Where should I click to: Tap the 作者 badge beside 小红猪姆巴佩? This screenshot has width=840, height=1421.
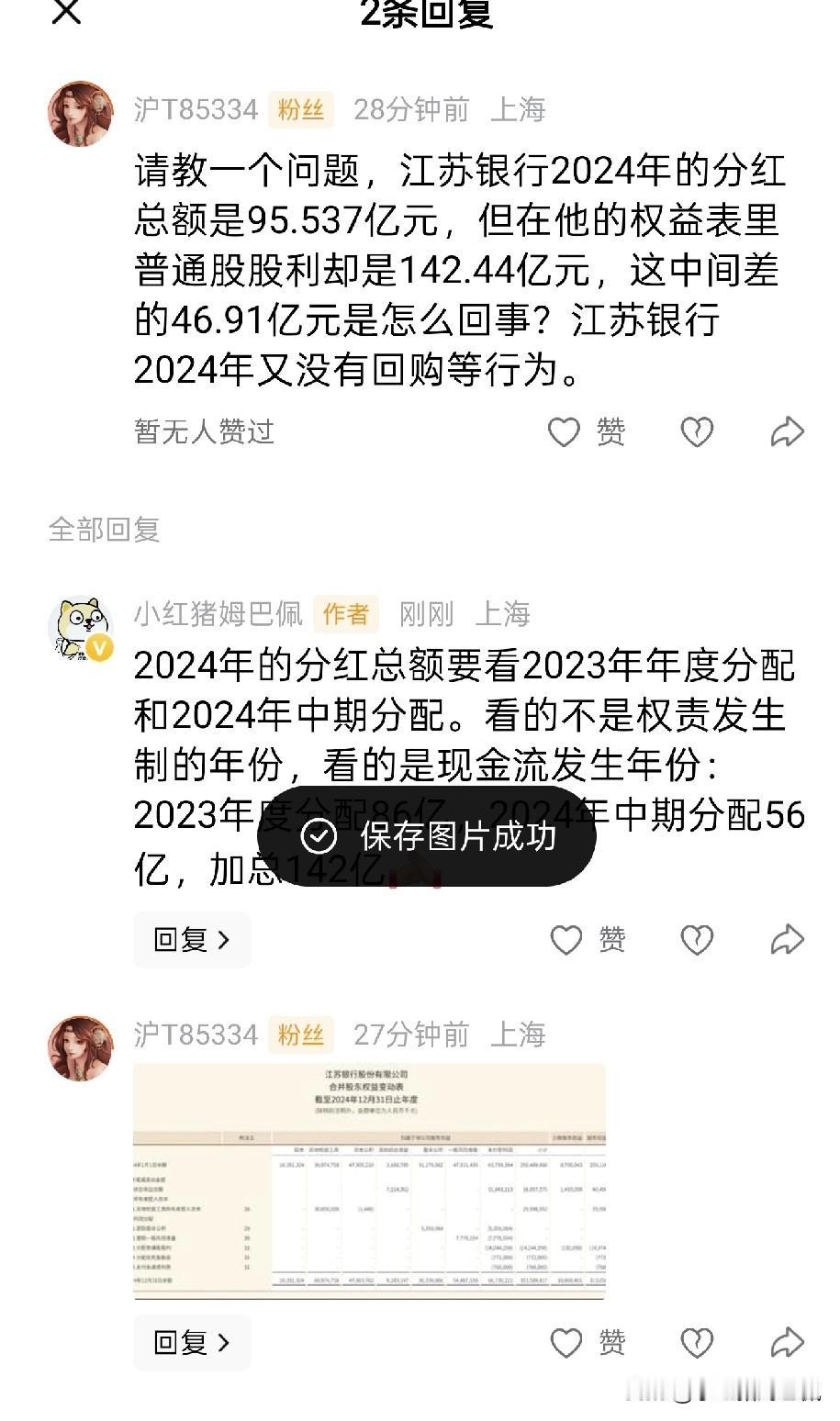coord(347,614)
